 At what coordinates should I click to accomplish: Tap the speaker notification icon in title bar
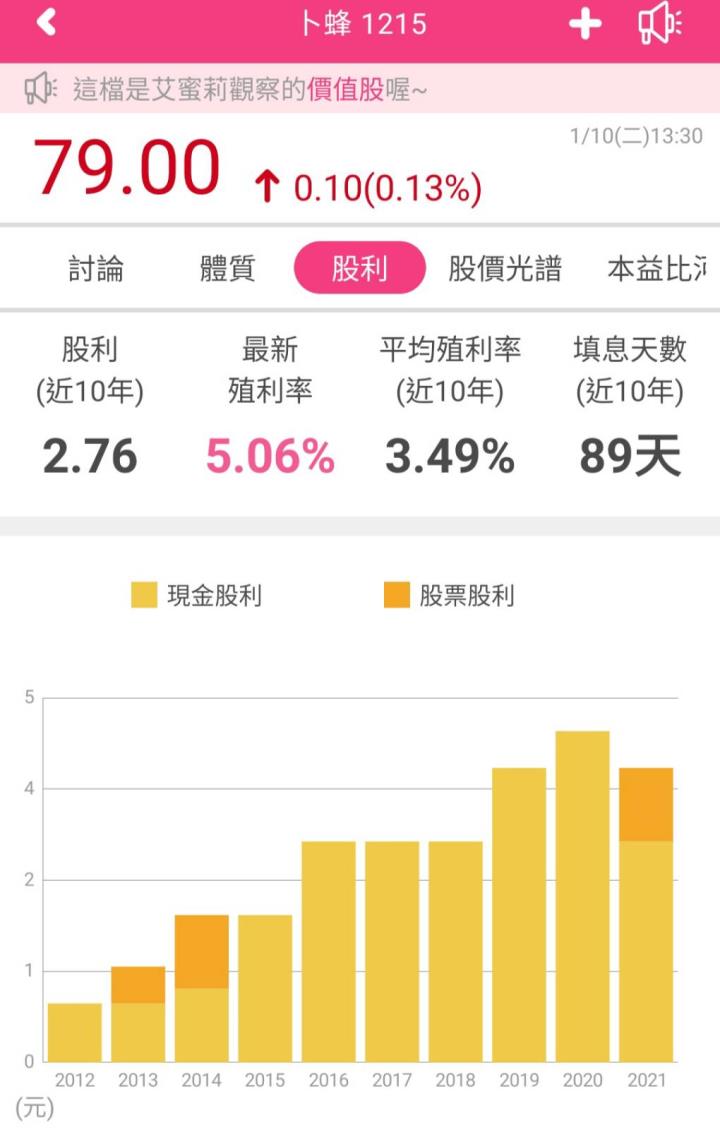pyautogui.click(x=662, y=23)
